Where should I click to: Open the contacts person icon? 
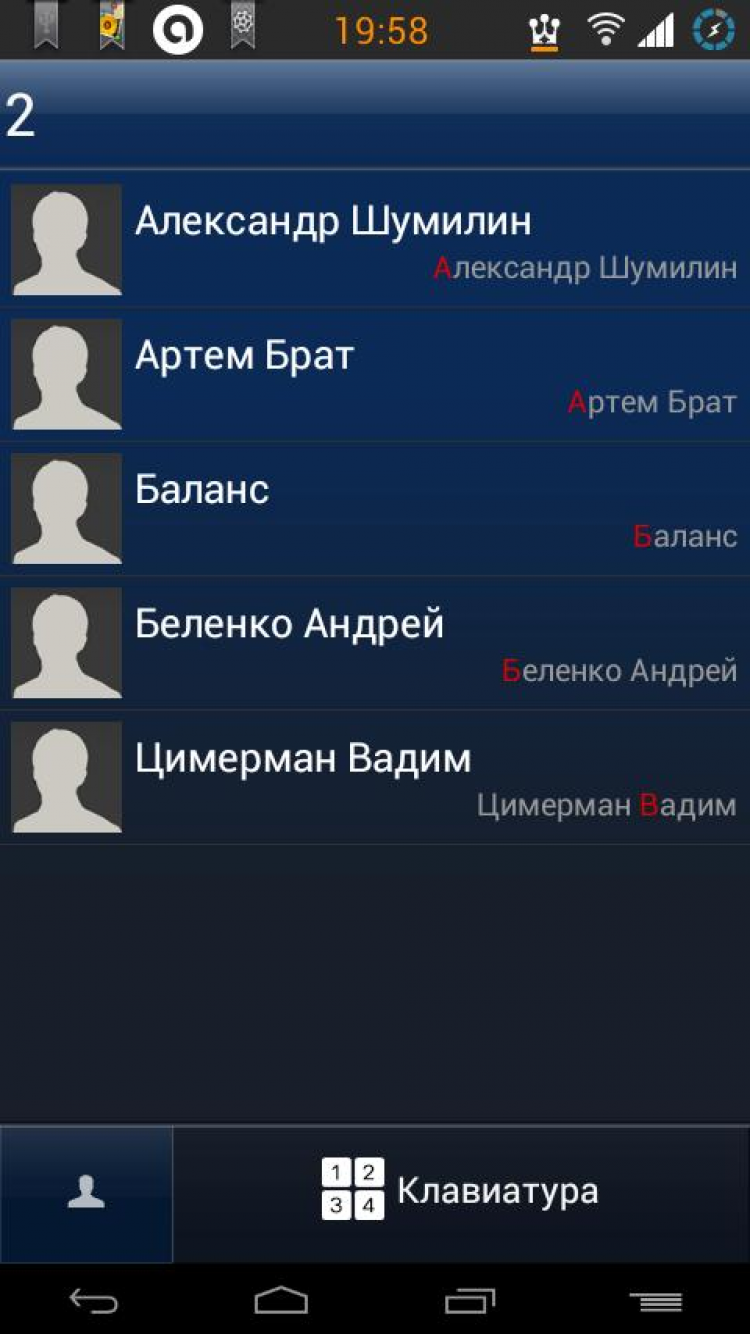pyautogui.click(x=86, y=1192)
